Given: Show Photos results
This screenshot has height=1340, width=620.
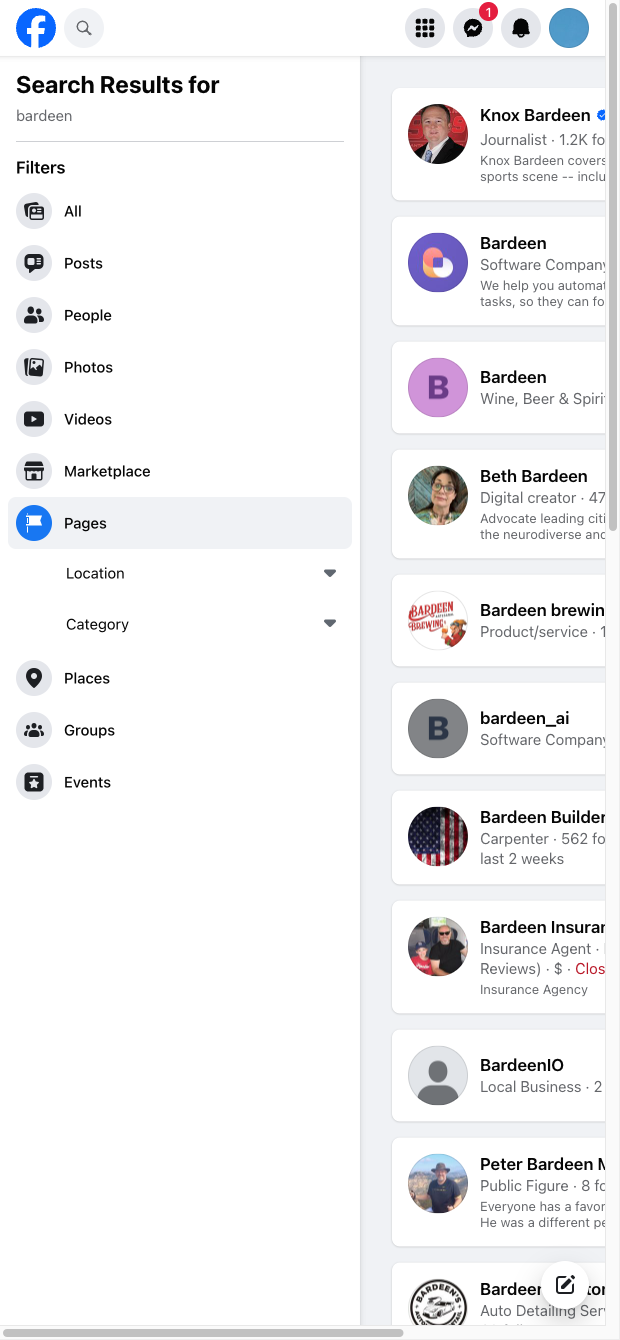Looking at the screenshot, I should [x=88, y=367].
